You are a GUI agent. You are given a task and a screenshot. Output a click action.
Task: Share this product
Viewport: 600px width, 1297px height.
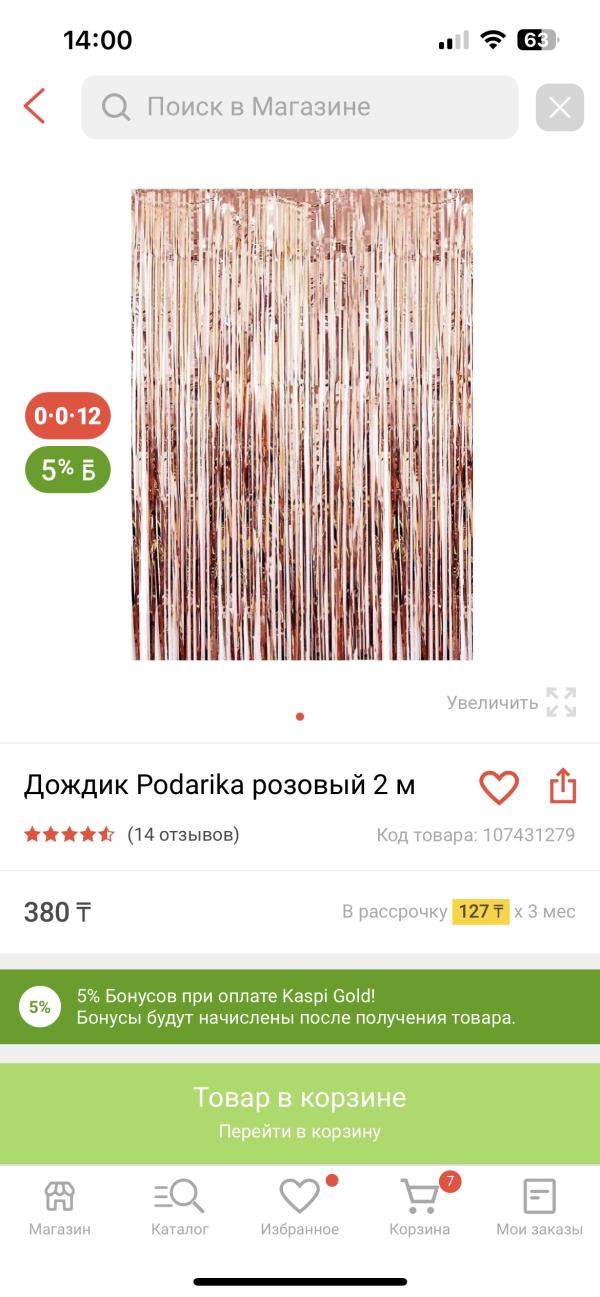point(563,786)
